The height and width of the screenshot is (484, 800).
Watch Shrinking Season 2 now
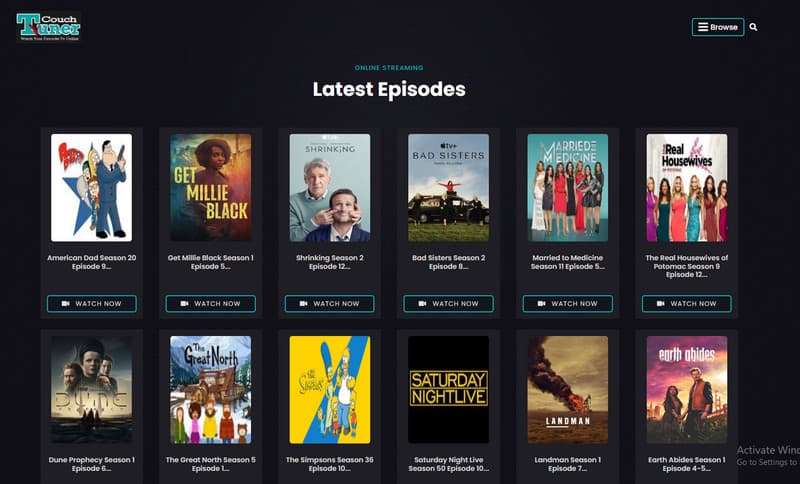[x=329, y=303]
